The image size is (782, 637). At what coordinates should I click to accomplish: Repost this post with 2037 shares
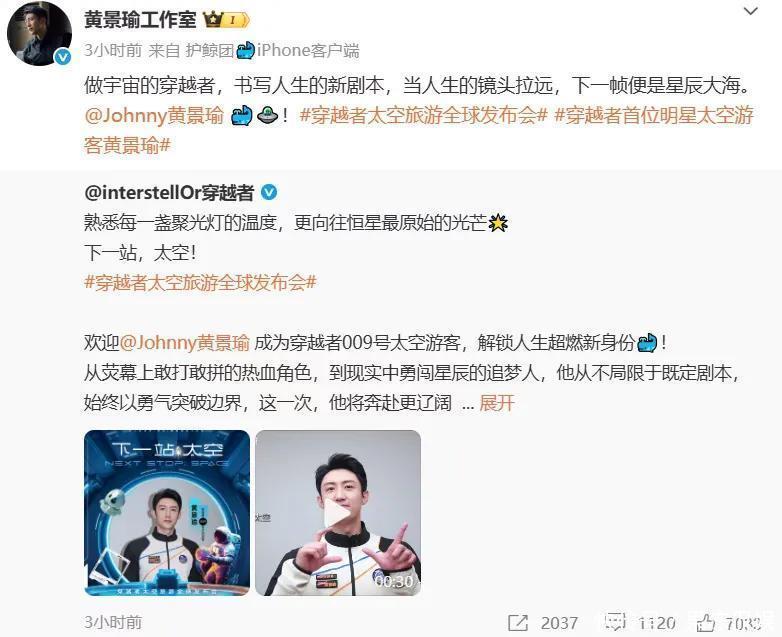(544, 622)
